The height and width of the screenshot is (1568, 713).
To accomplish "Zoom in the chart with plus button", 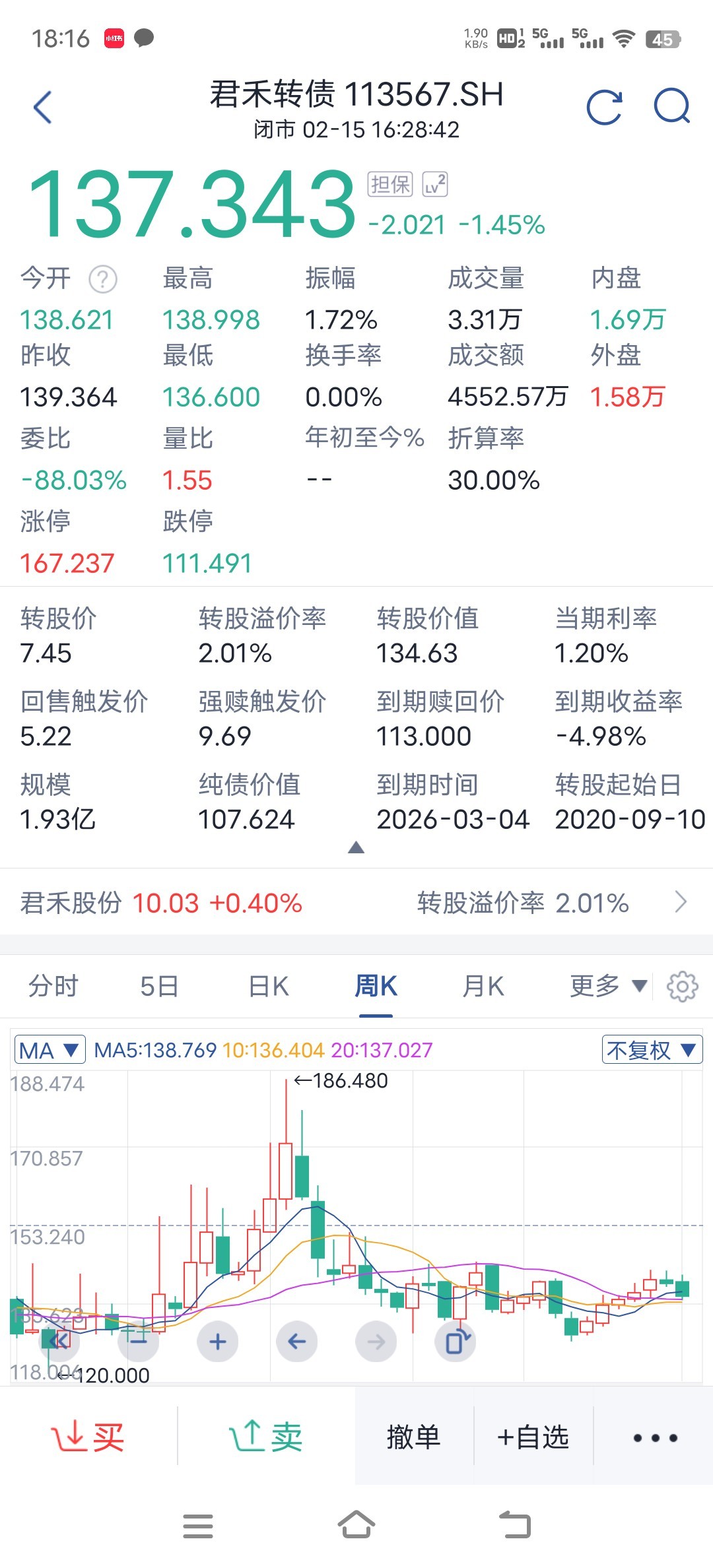I will coord(218,1342).
